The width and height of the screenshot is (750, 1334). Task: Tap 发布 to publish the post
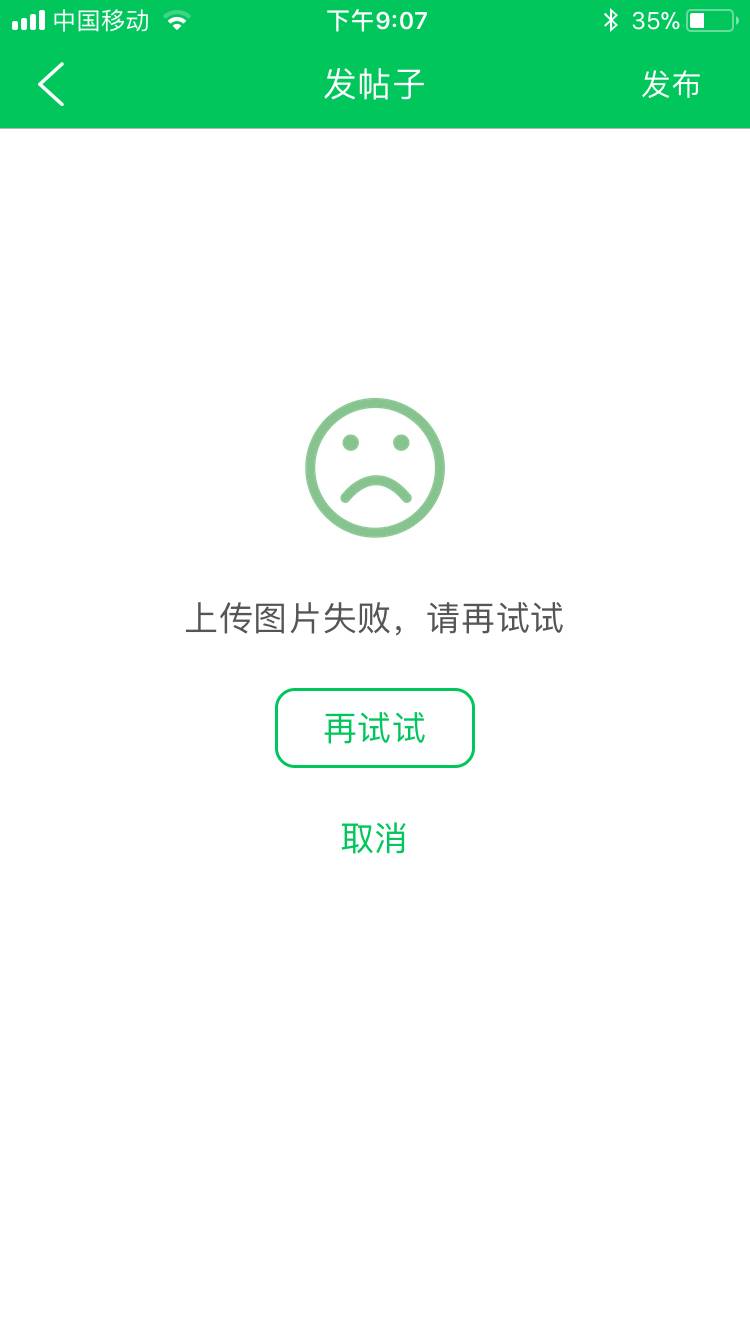[x=671, y=85]
